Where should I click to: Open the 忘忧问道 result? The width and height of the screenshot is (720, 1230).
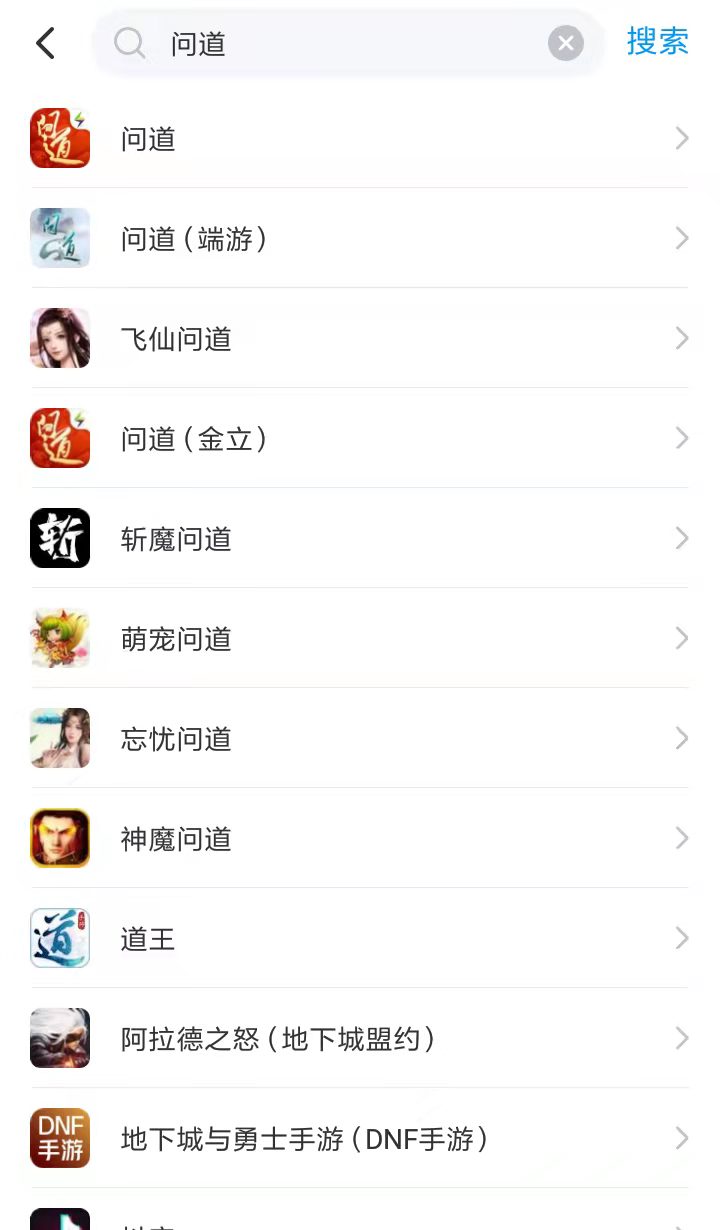coord(360,738)
